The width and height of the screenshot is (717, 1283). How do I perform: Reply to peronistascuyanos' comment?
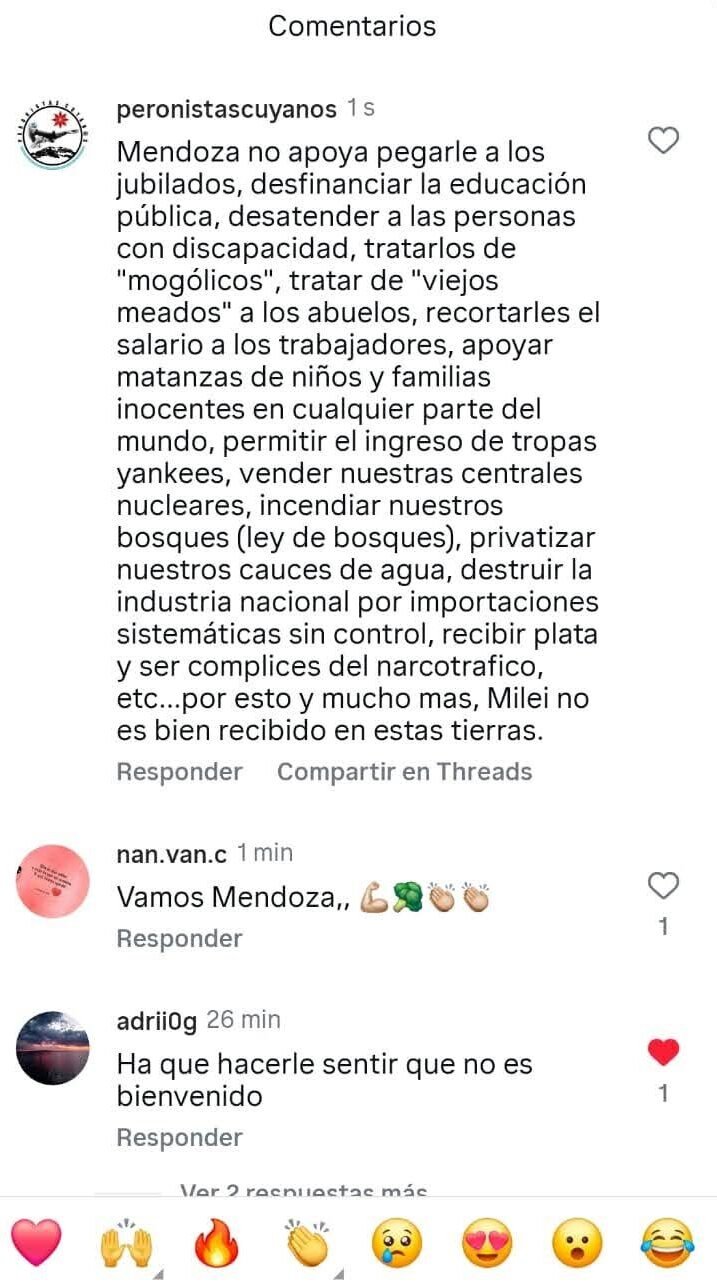(x=179, y=772)
